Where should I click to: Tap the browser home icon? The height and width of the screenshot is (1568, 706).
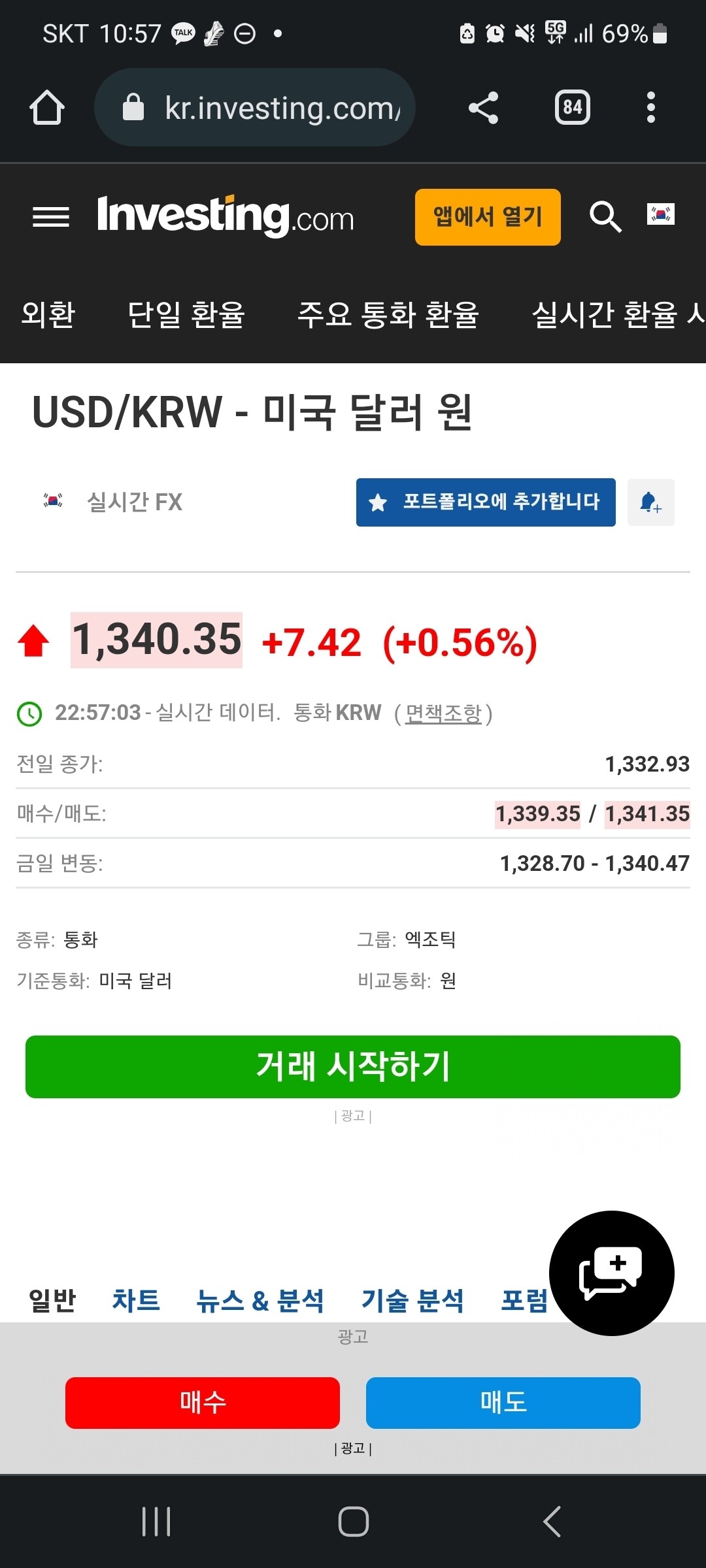pyautogui.click(x=46, y=108)
